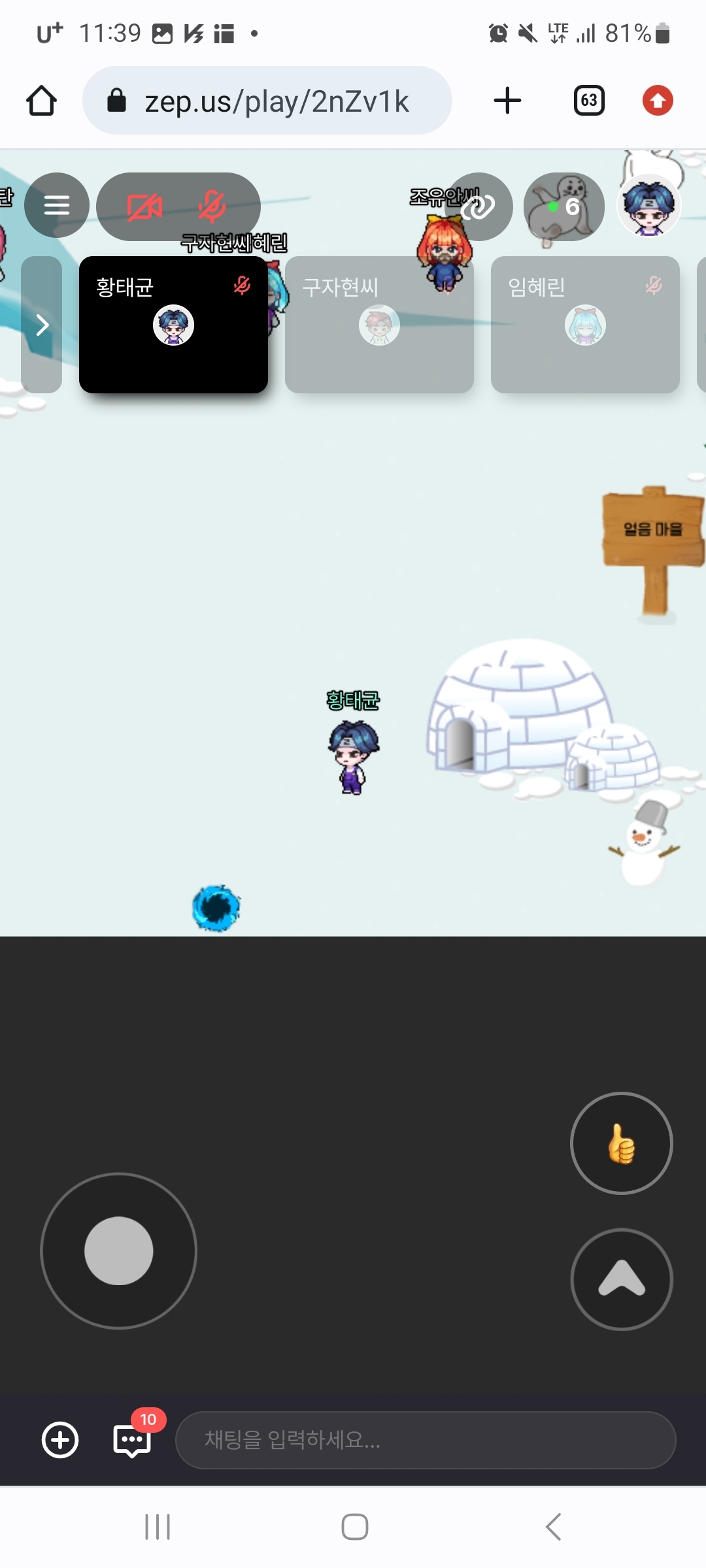Open the participants list showing 6
This screenshot has height=1568, width=706.
pyautogui.click(x=563, y=207)
